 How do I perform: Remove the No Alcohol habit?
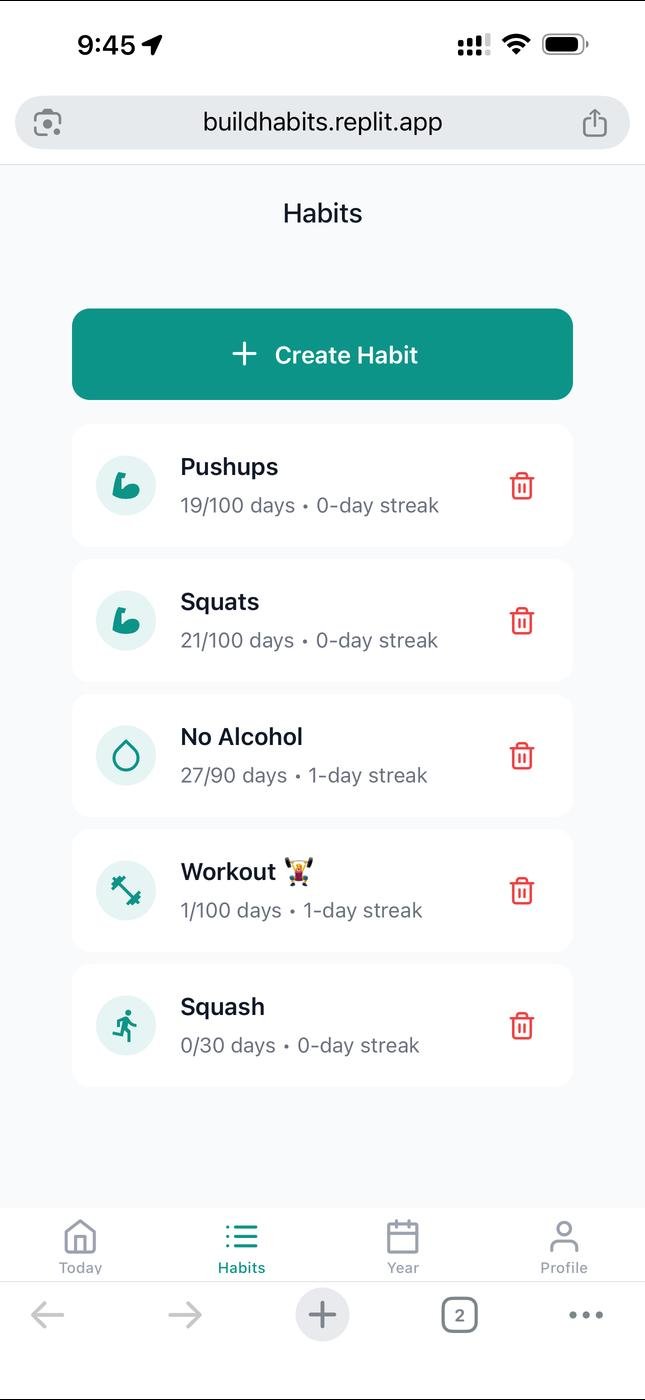(521, 756)
